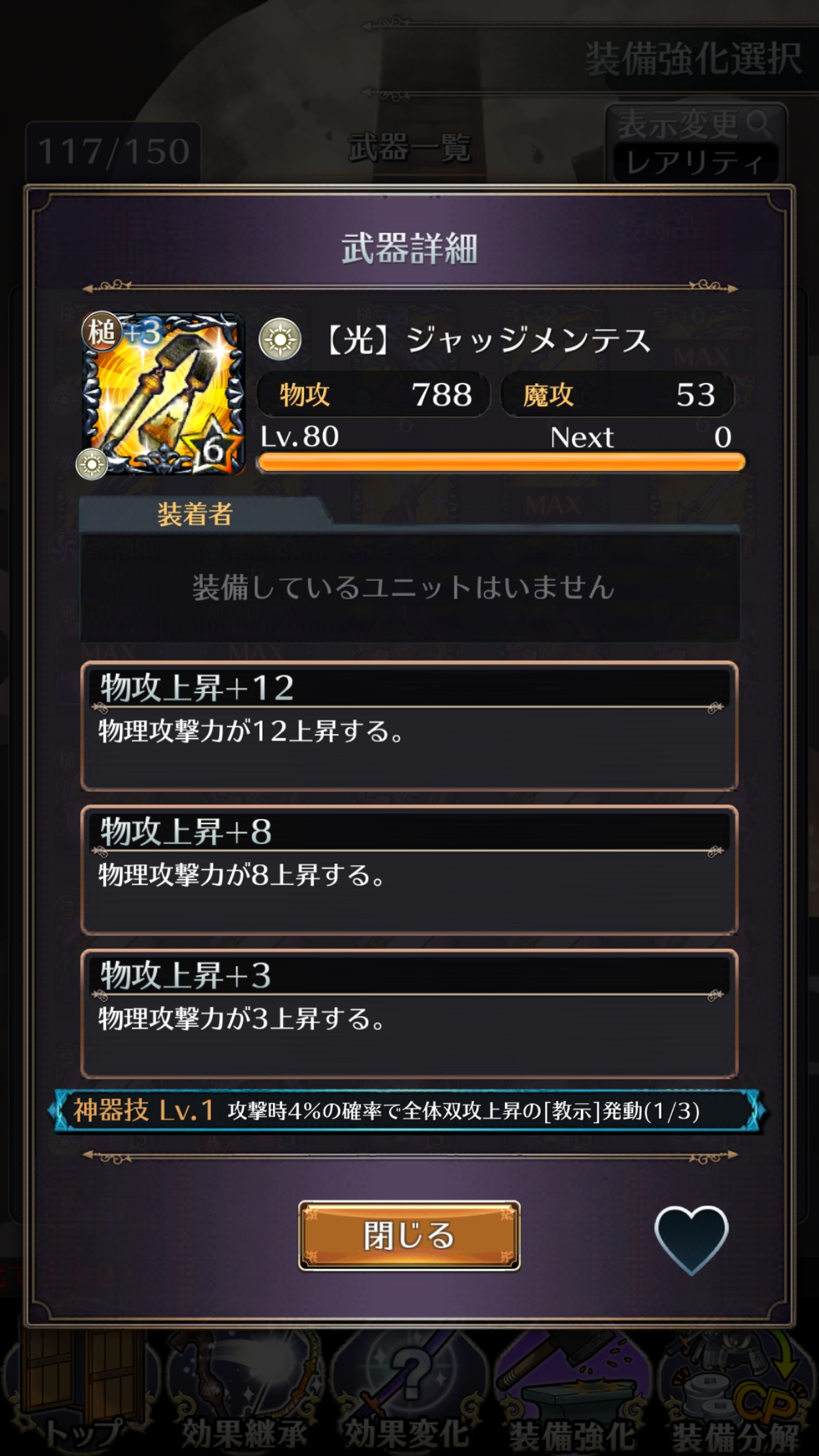Favorite this weapon with the heart icon

691,1238
